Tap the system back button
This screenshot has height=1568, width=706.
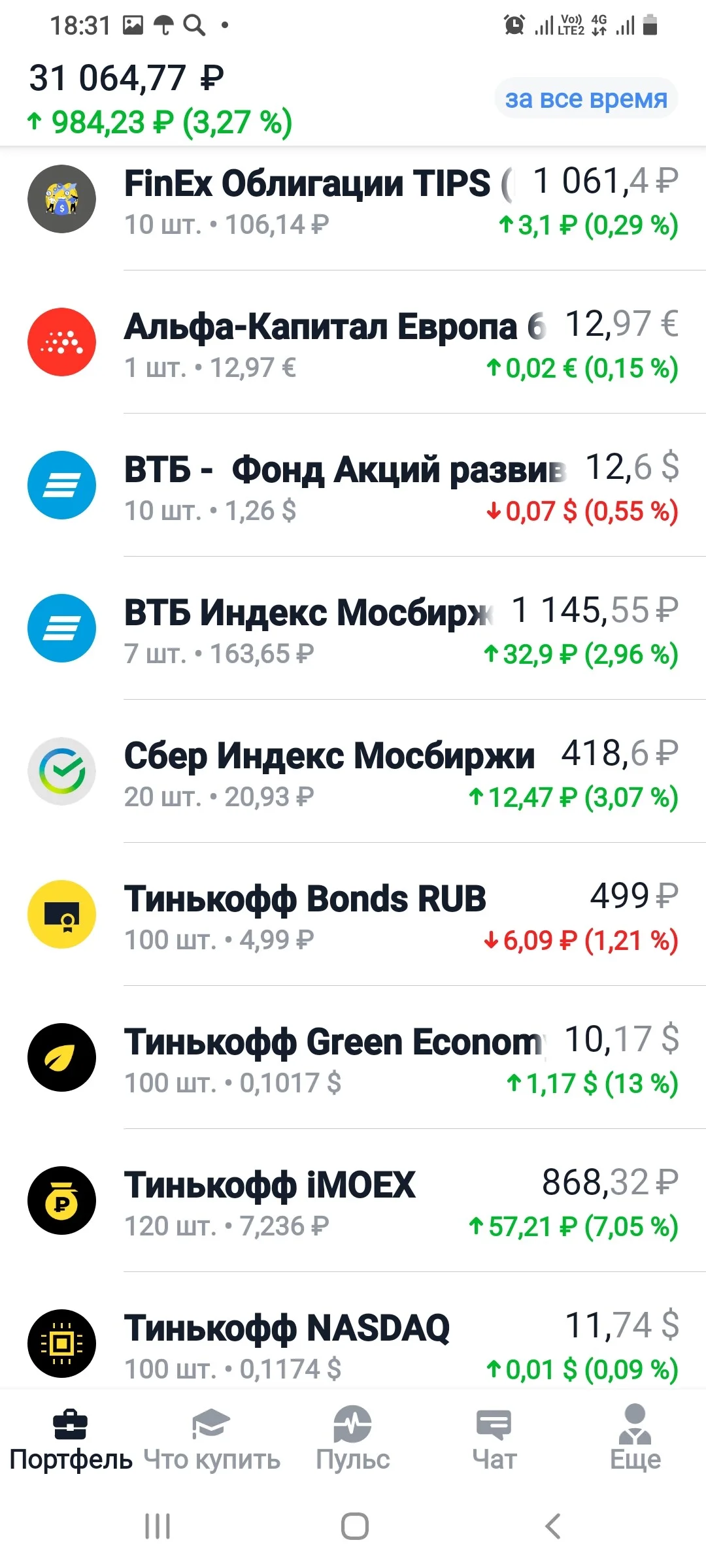click(x=553, y=1526)
